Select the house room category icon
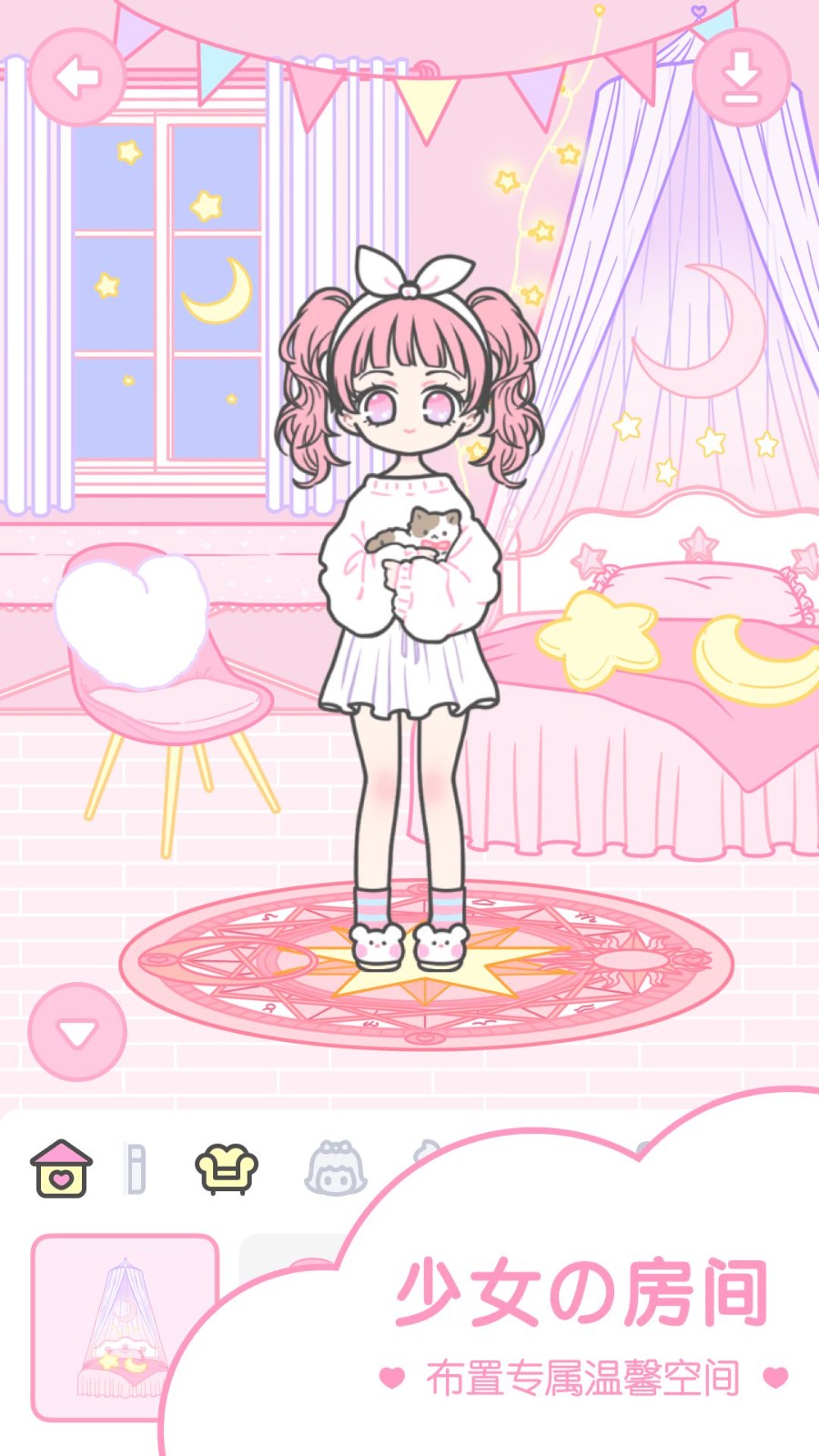 [x=62, y=1168]
